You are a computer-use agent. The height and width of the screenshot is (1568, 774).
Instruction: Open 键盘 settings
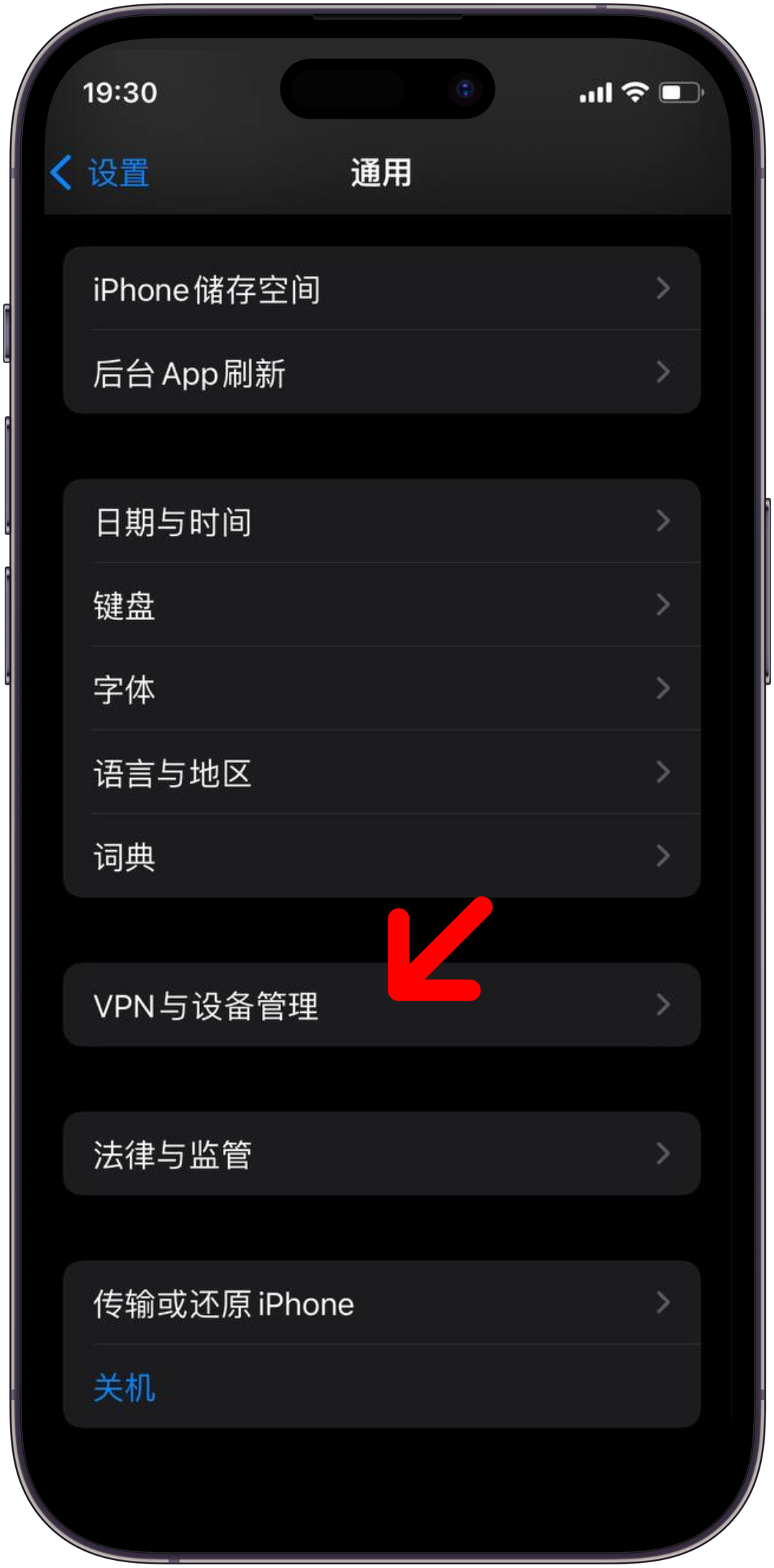(x=381, y=605)
